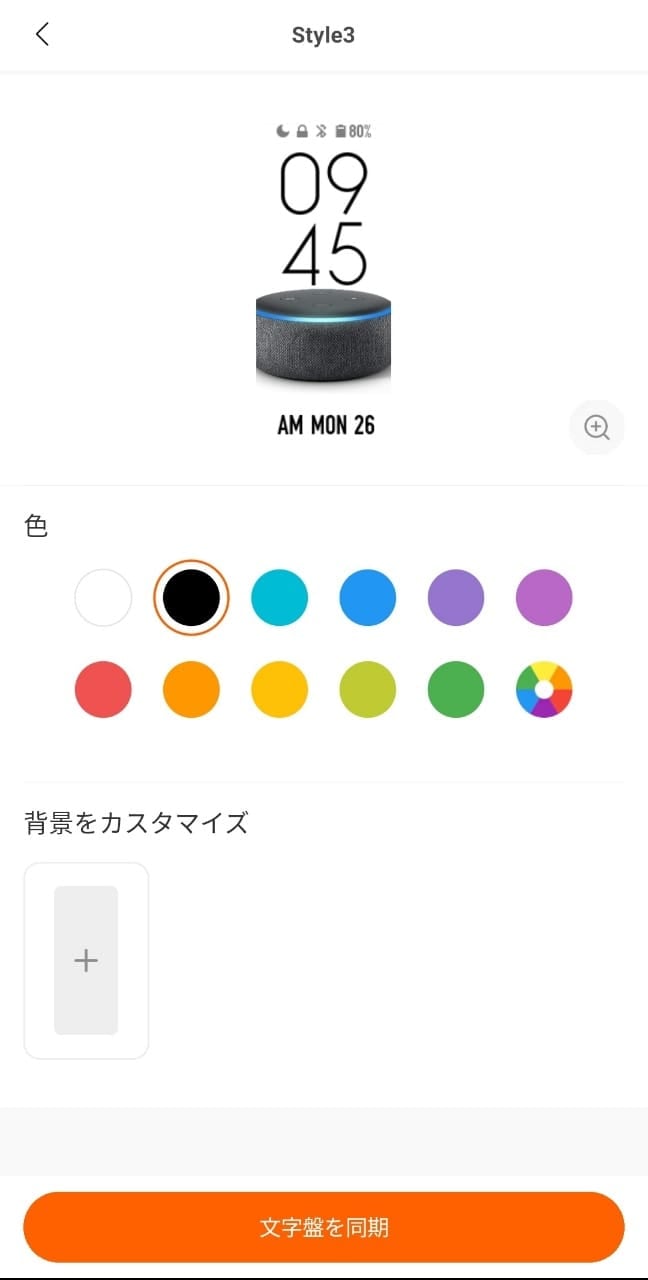Choose the black color swatch

pyautogui.click(x=191, y=598)
